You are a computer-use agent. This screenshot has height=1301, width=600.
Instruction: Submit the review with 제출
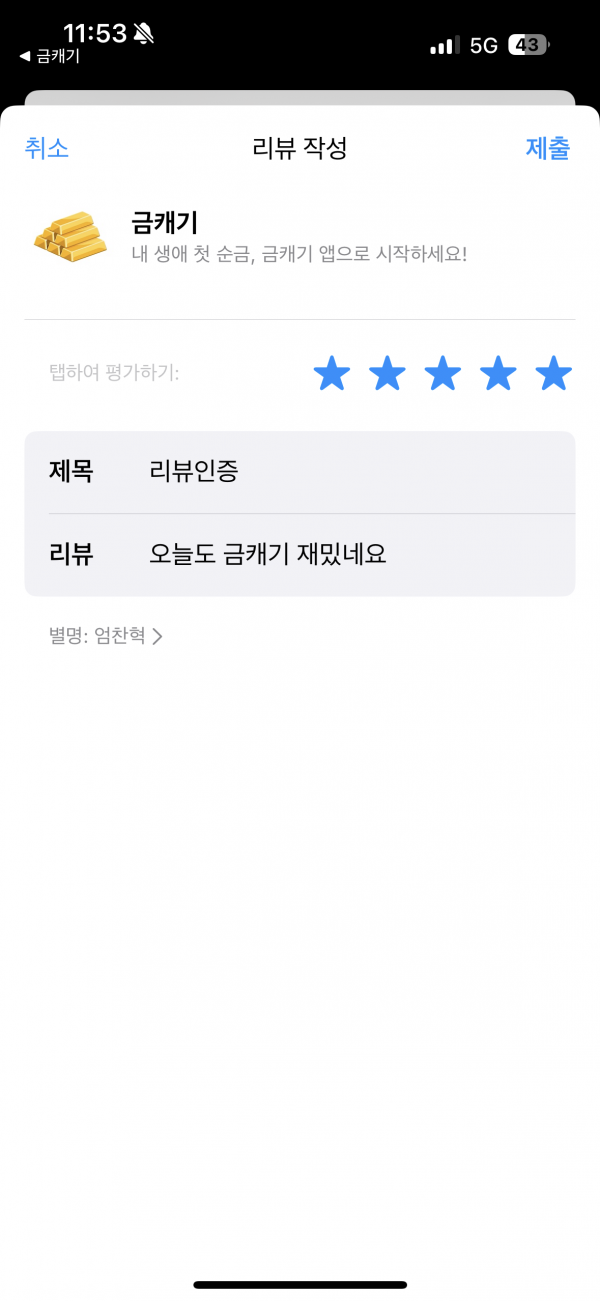(x=548, y=148)
